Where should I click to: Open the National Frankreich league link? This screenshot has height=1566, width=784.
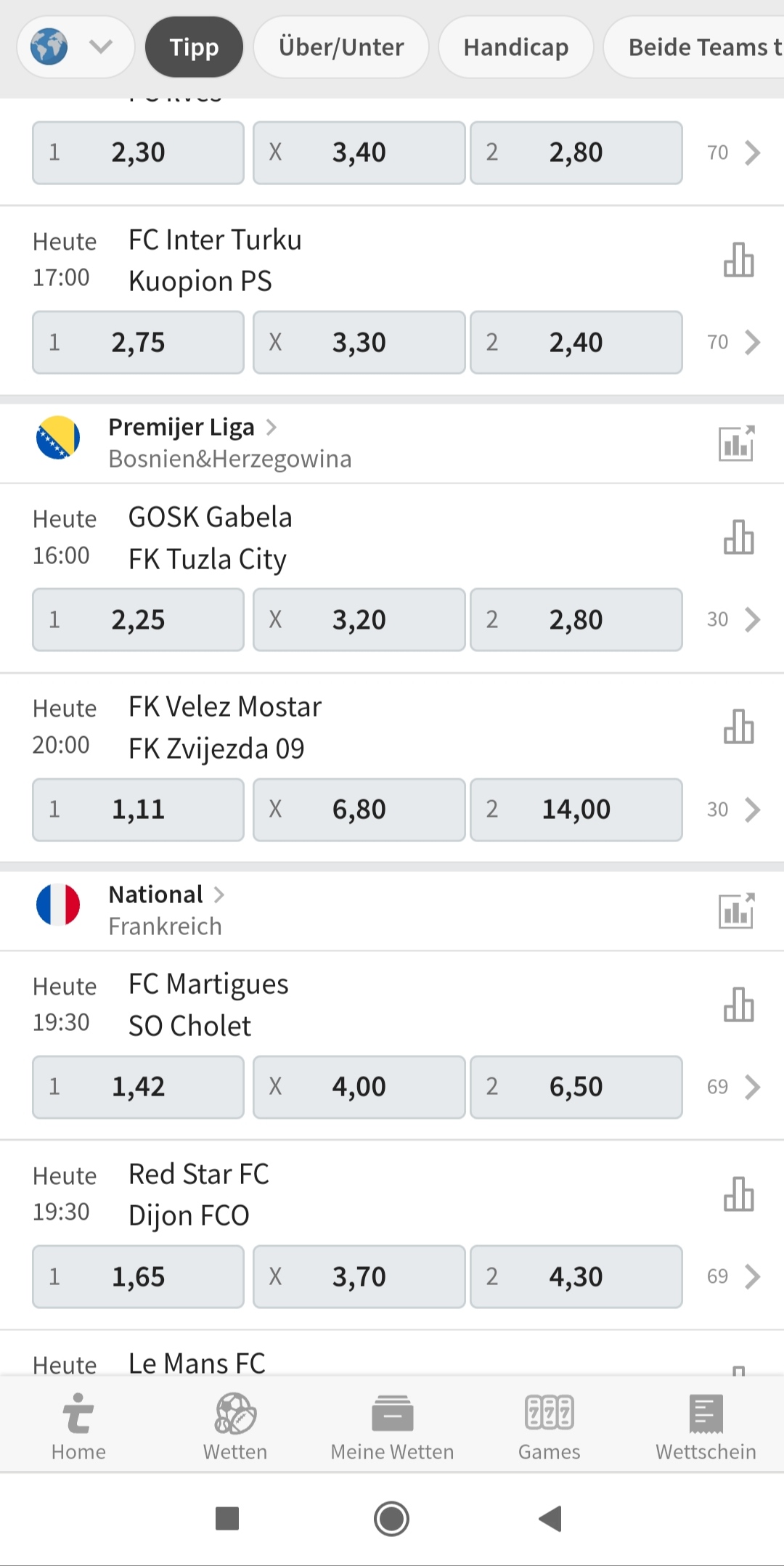point(167,894)
